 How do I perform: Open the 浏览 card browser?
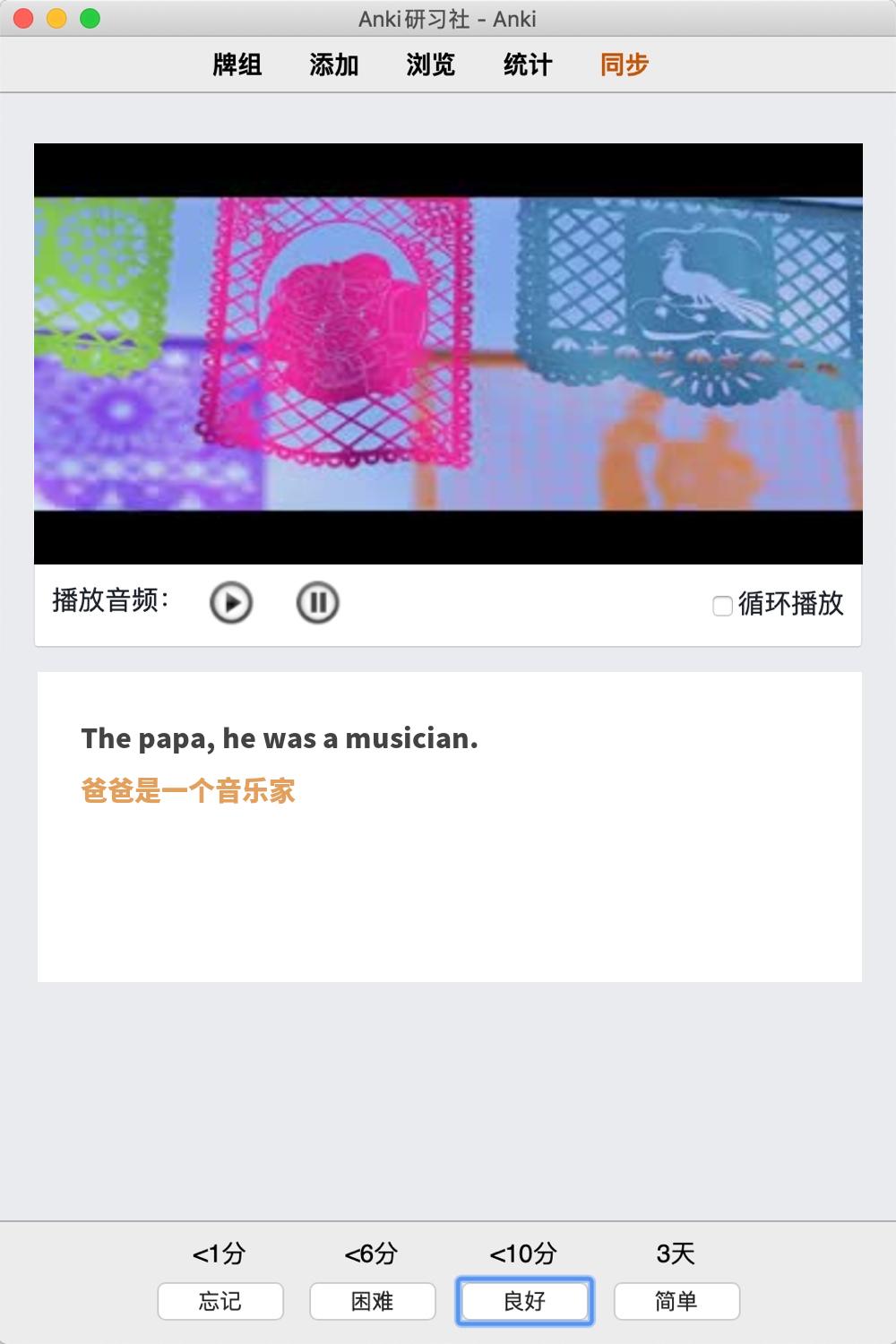[431, 65]
